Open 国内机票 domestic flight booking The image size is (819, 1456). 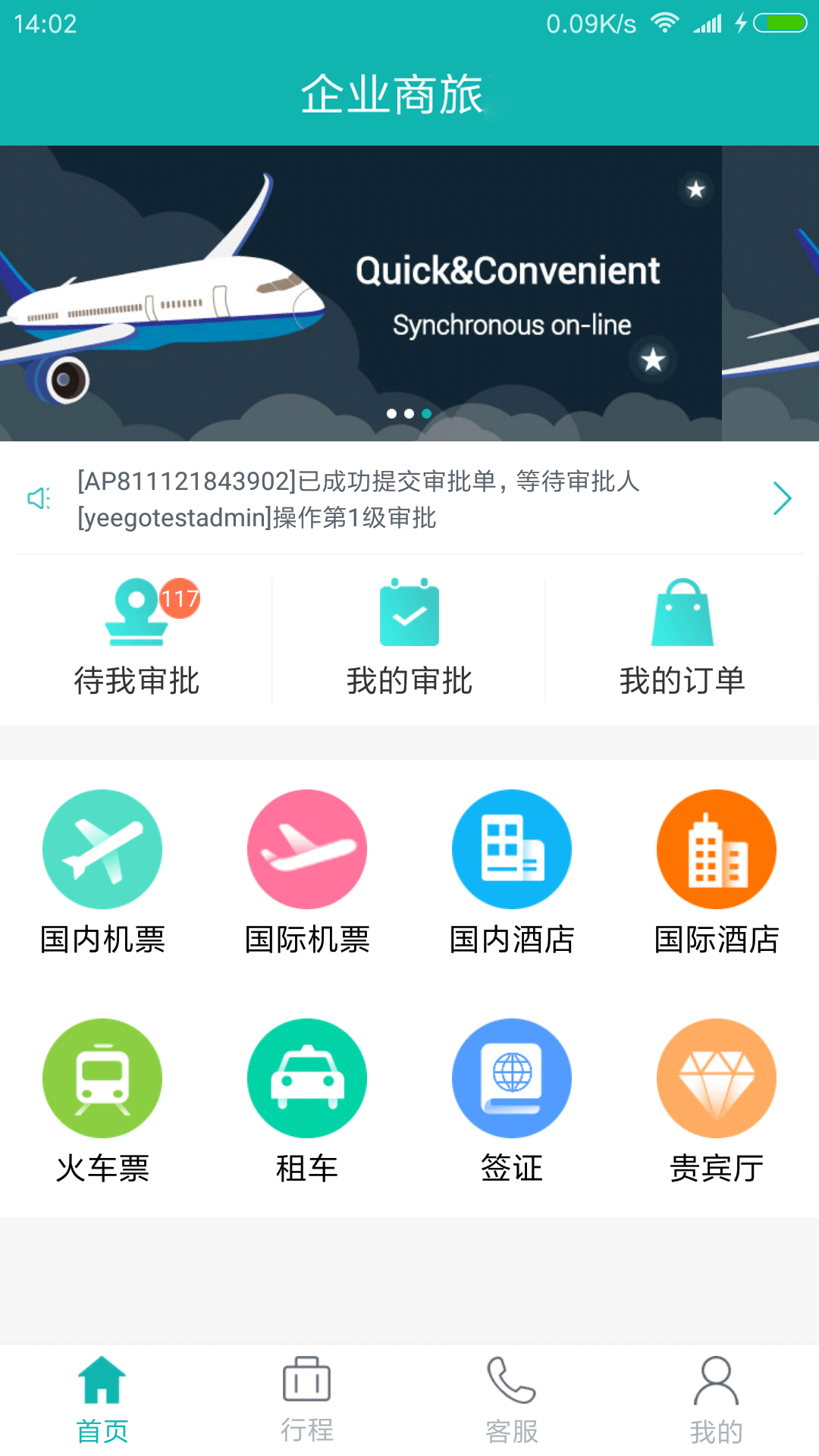point(102,872)
